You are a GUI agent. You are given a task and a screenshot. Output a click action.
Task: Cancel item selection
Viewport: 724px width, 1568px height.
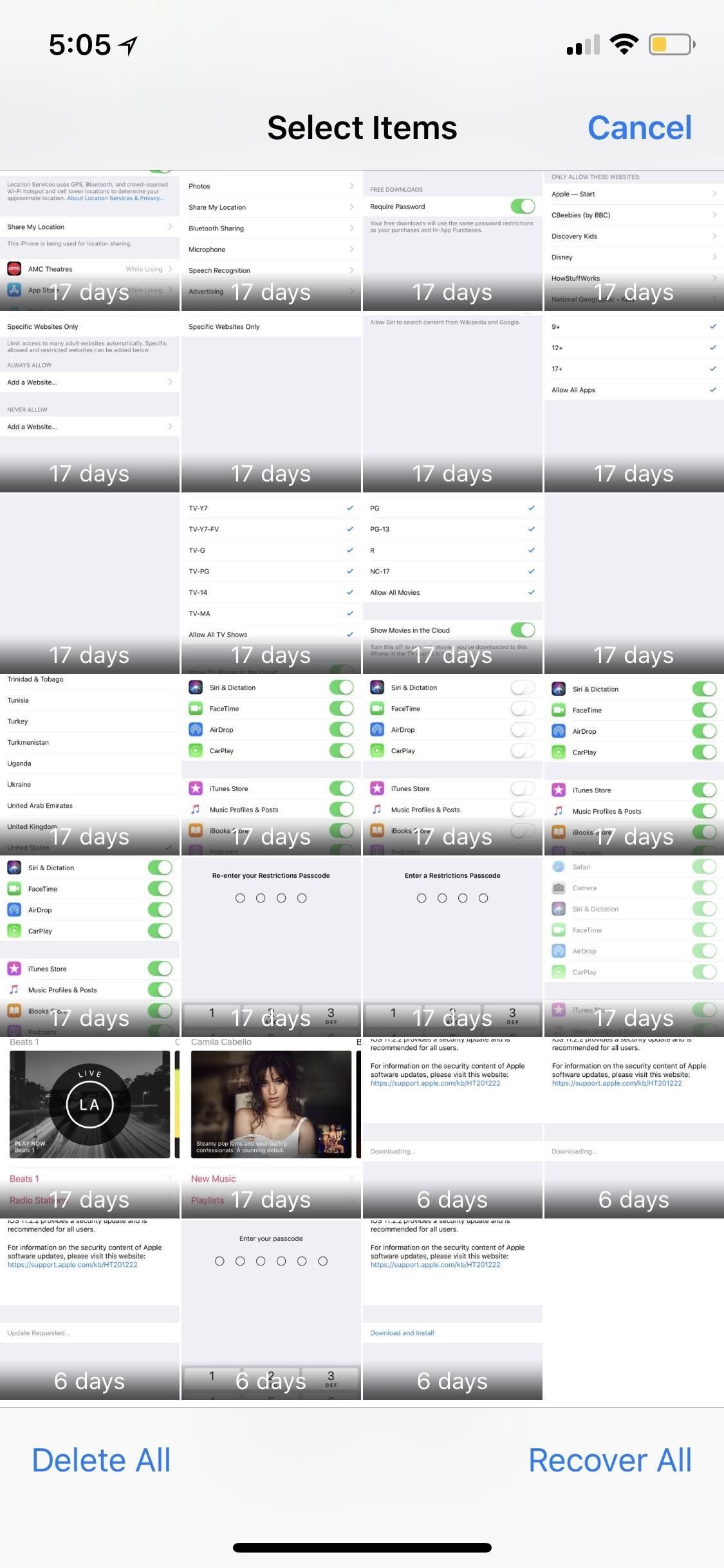pyautogui.click(x=639, y=127)
